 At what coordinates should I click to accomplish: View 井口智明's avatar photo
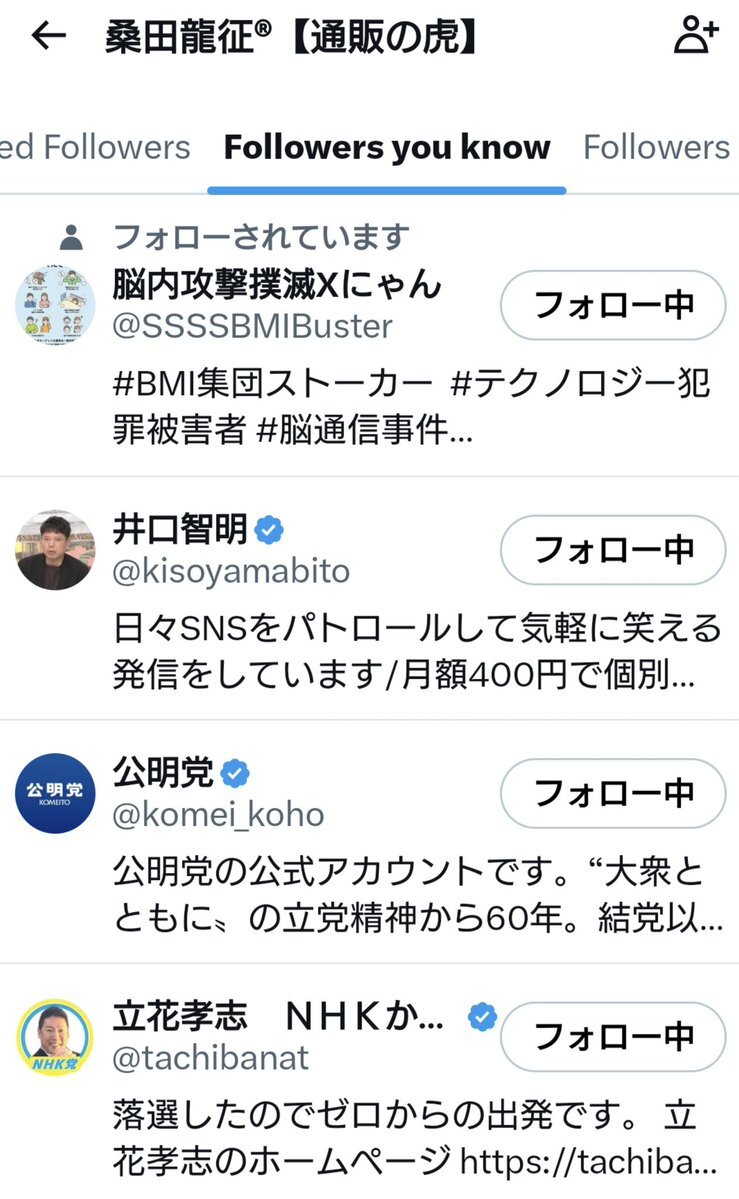[55, 549]
